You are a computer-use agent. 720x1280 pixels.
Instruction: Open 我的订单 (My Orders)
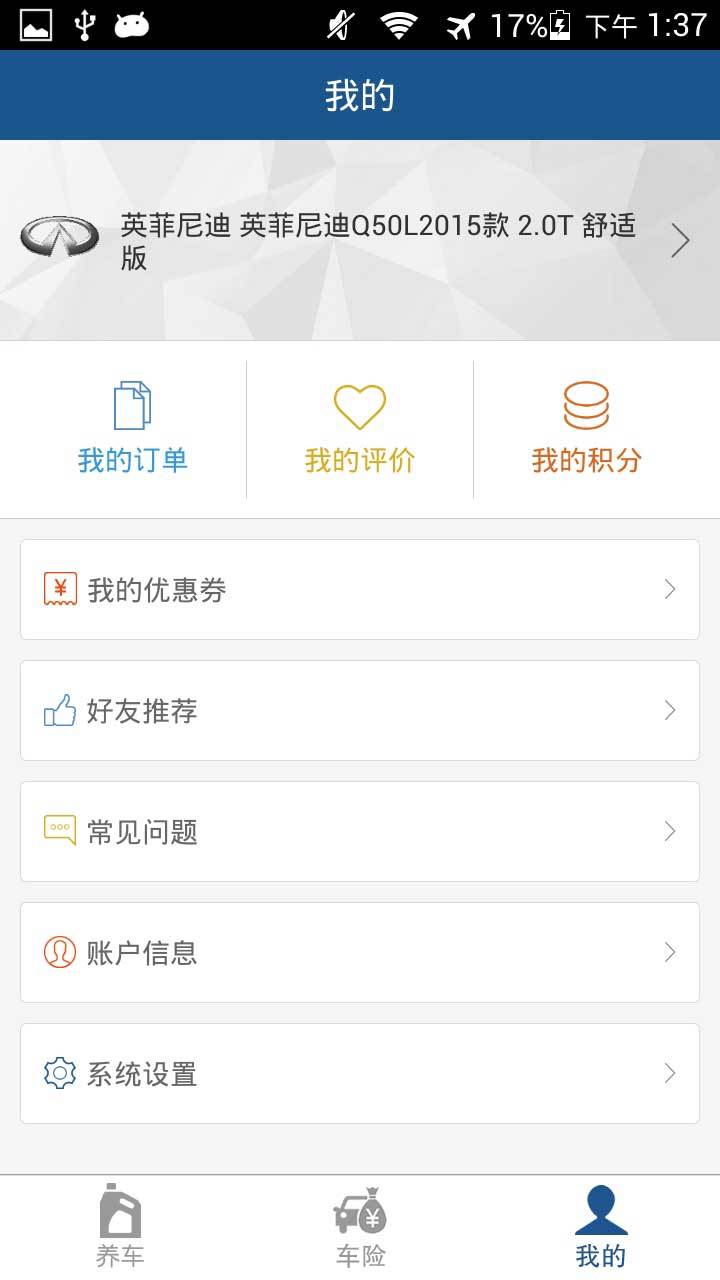pos(133,428)
